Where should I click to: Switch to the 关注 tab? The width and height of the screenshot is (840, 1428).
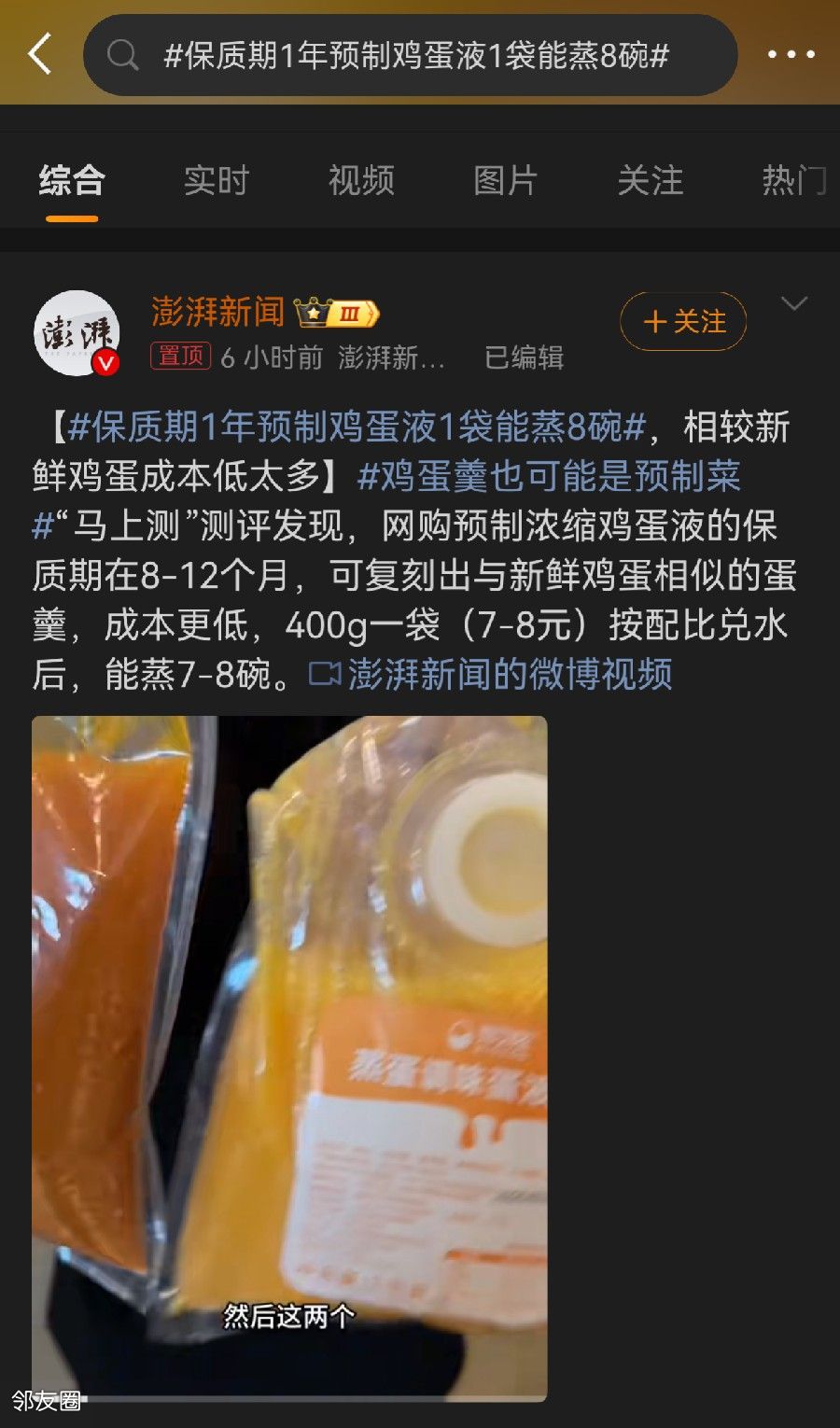click(651, 180)
